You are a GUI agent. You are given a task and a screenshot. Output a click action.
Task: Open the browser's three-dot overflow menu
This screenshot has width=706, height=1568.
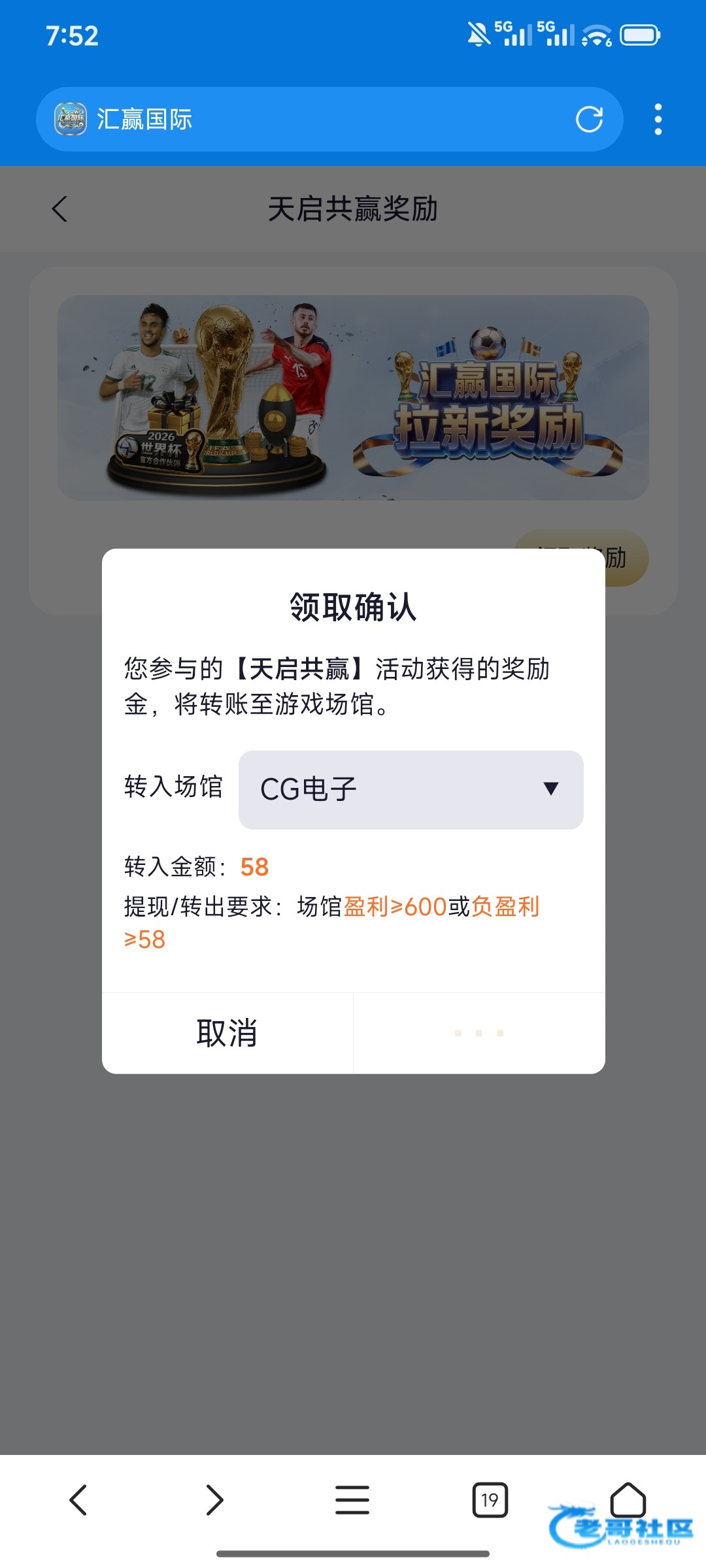[x=658, y=120]
